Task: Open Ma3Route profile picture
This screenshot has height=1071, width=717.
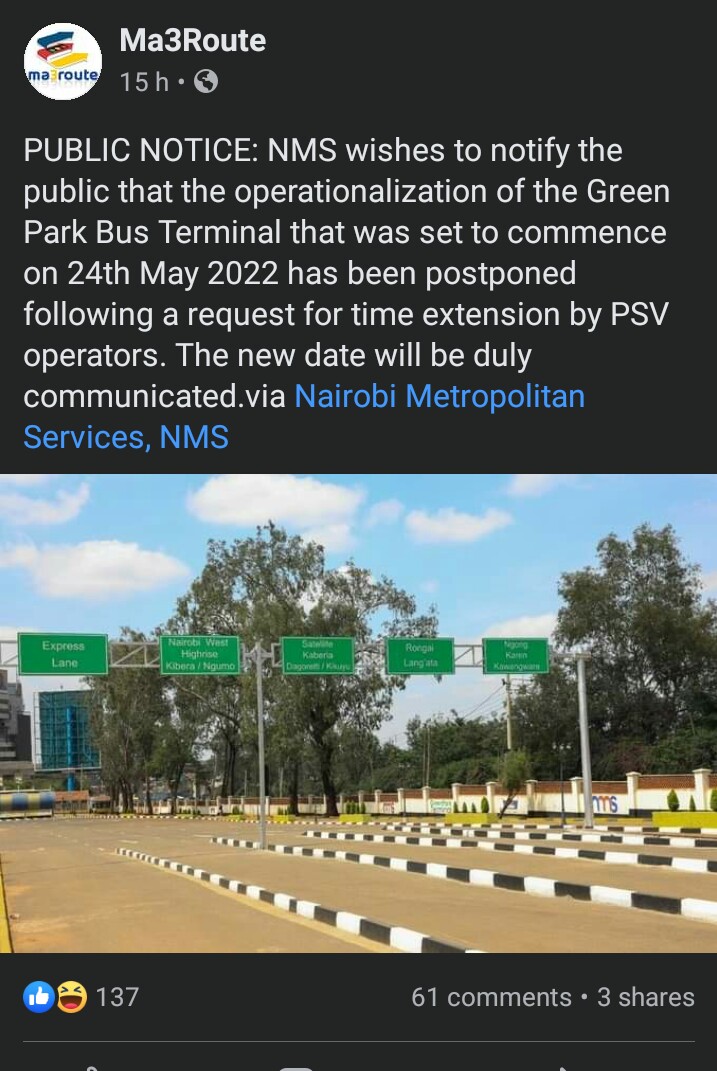Action: (x=62, y=62)
